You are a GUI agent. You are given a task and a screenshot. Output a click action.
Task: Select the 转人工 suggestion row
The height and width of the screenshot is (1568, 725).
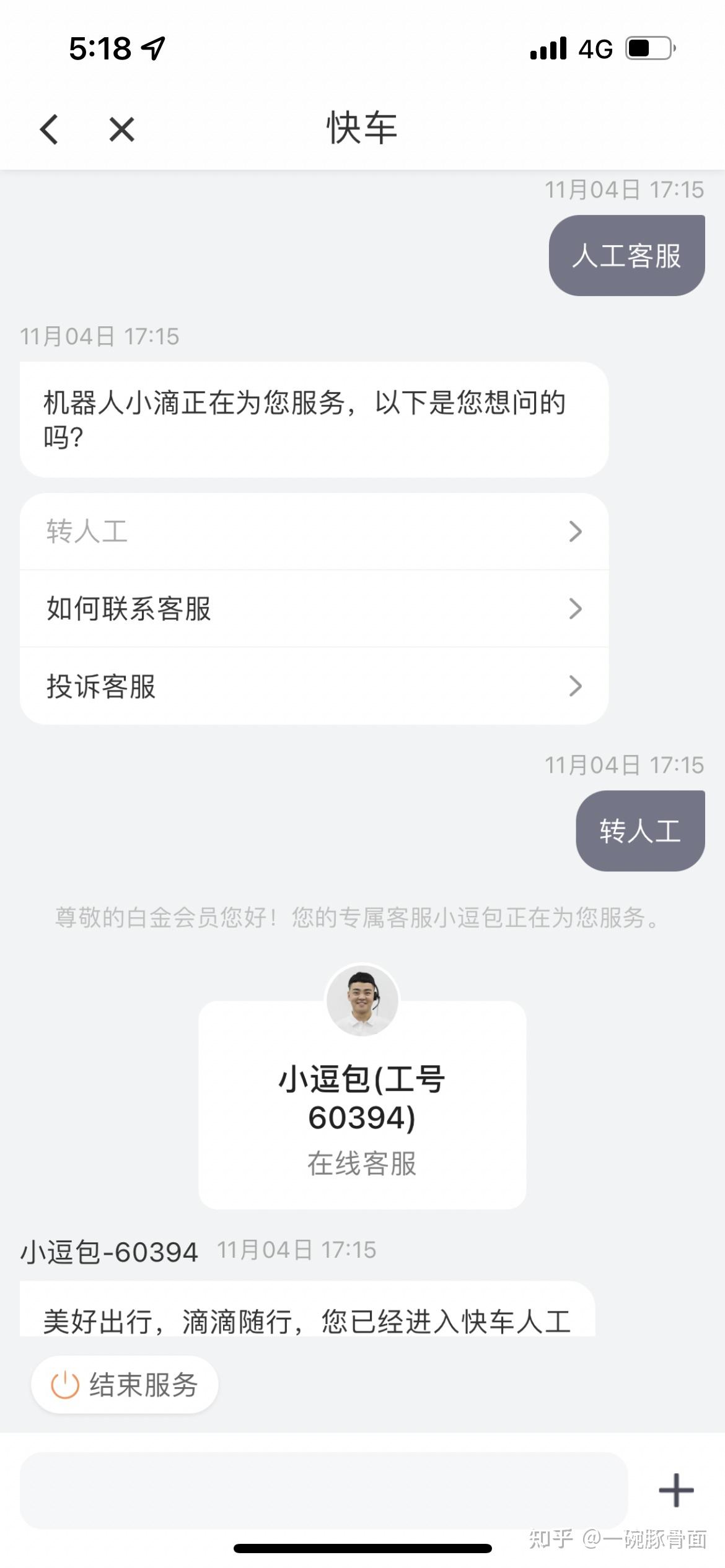click(314, 531)
